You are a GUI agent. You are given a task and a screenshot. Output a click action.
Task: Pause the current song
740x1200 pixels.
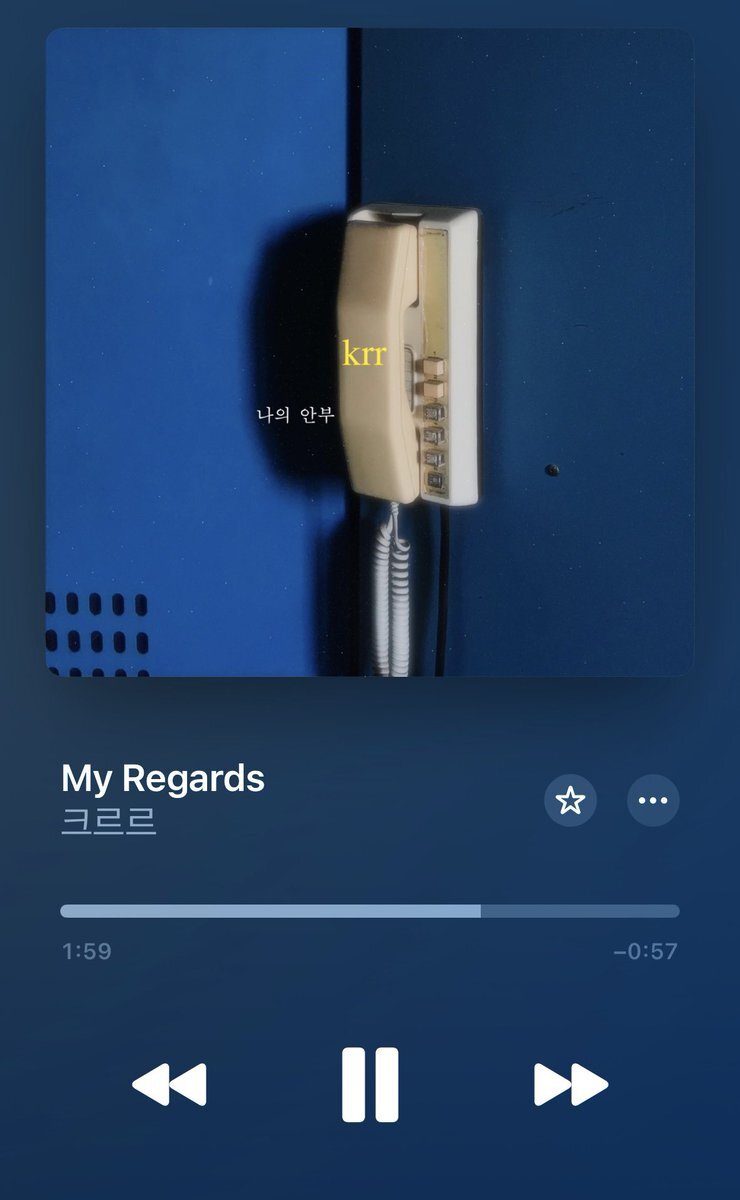coord(370,1085)
